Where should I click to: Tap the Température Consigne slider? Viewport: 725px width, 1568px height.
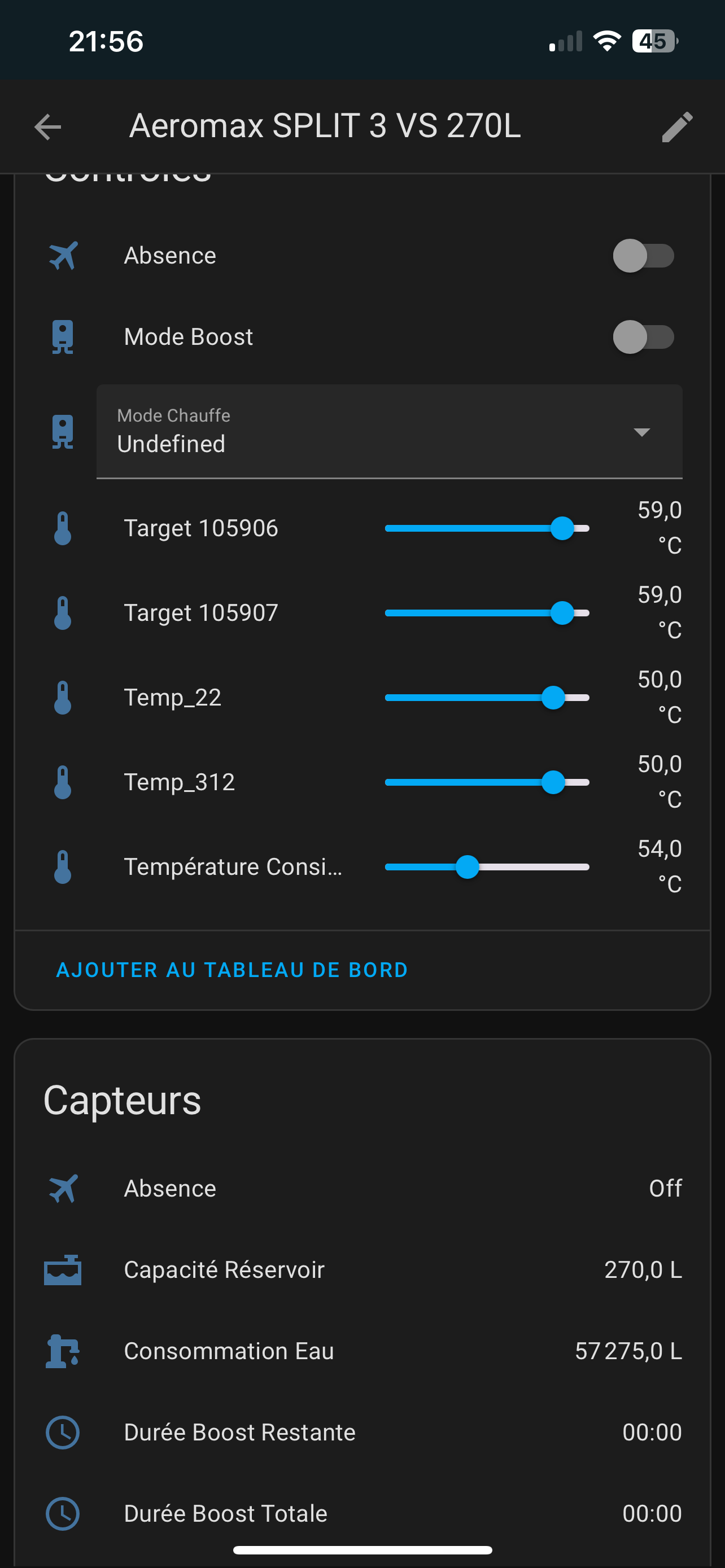pyautogui.click(x=487, y=867)
